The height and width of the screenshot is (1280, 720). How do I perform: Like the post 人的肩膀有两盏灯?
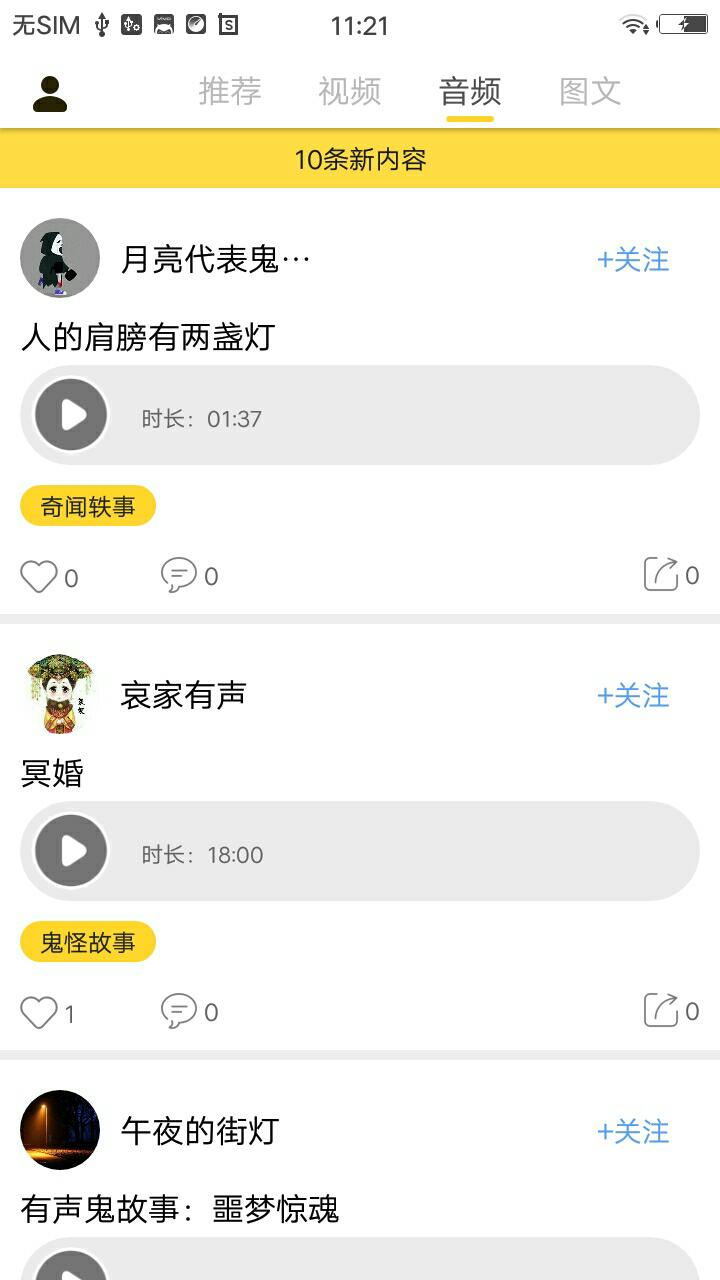pyautogui.click(x=40, y=577)
